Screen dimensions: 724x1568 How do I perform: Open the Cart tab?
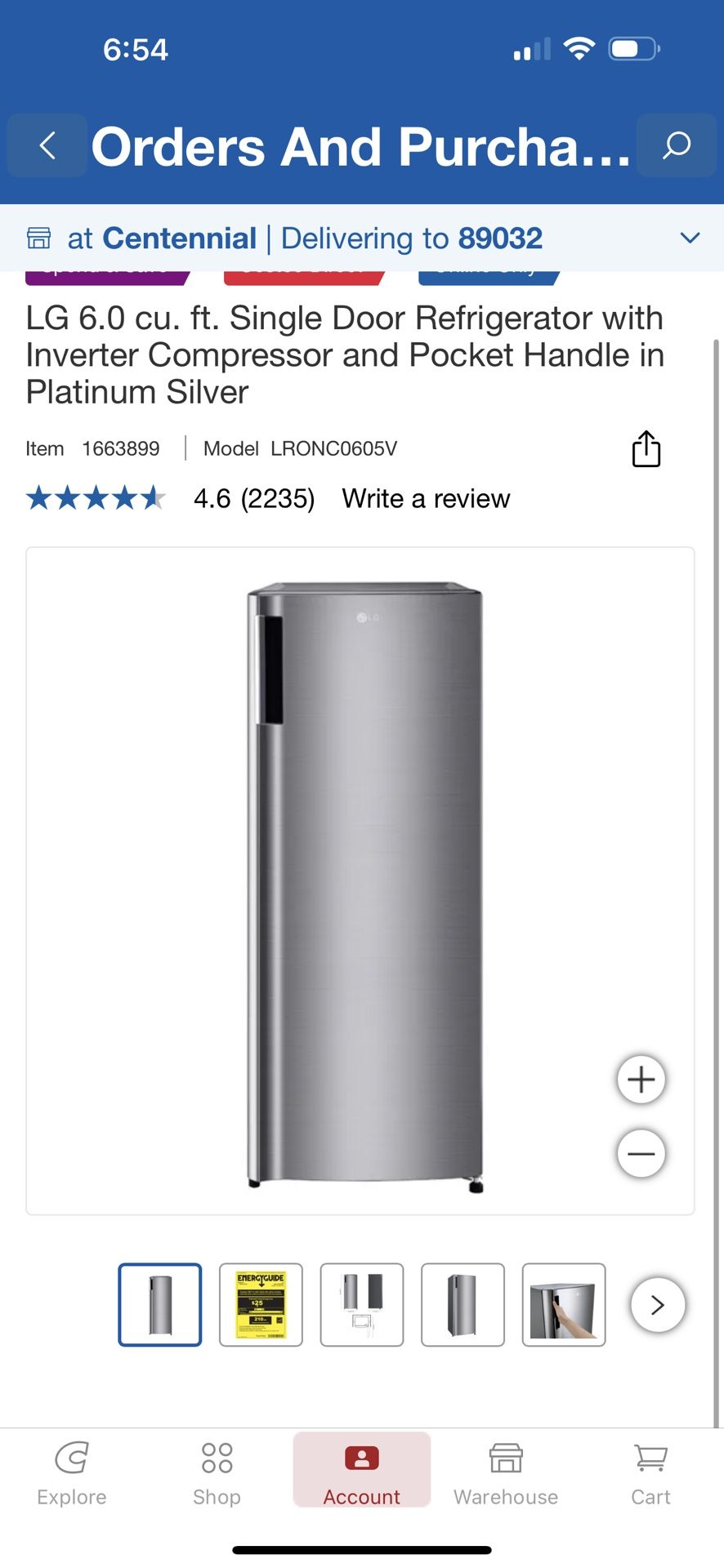point(650,1473)
